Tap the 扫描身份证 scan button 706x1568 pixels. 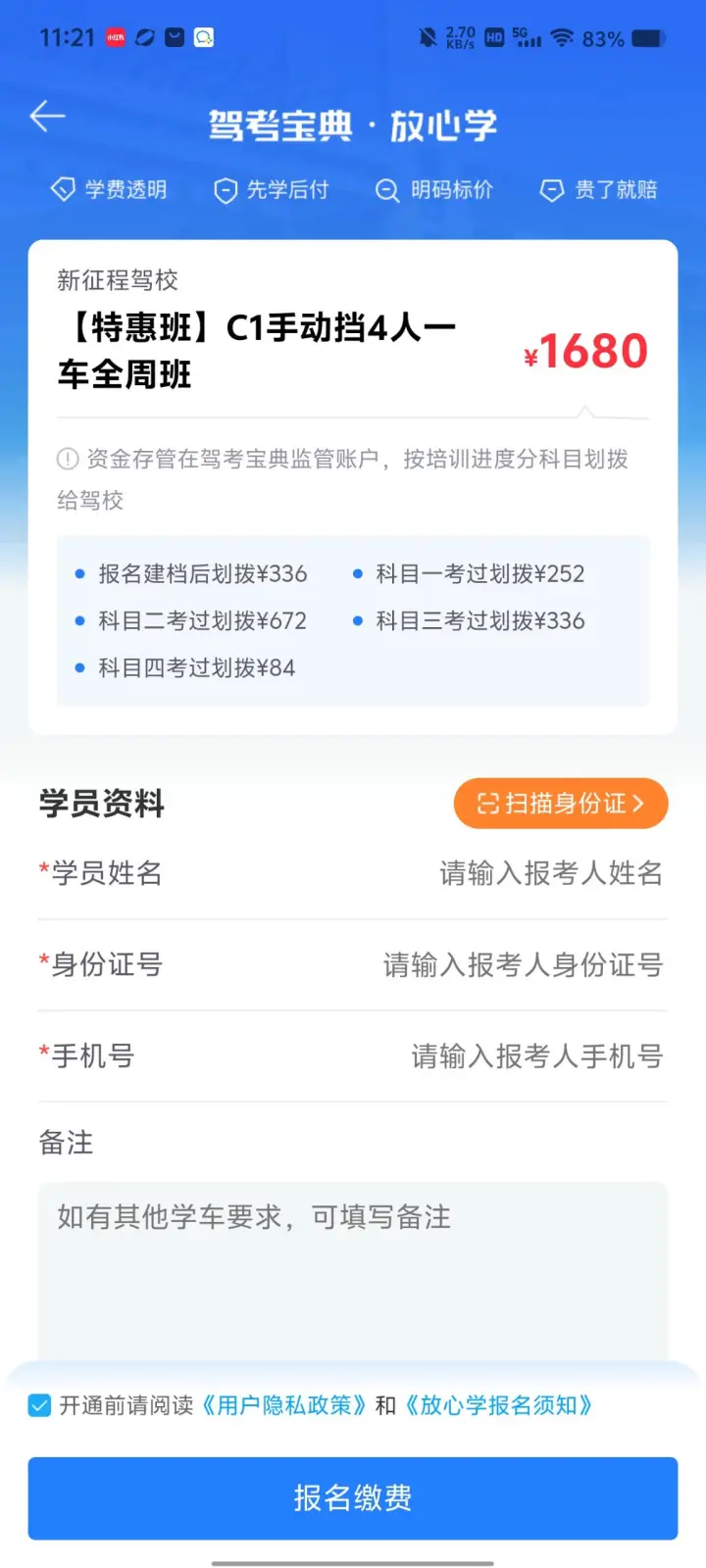point(561,804)
